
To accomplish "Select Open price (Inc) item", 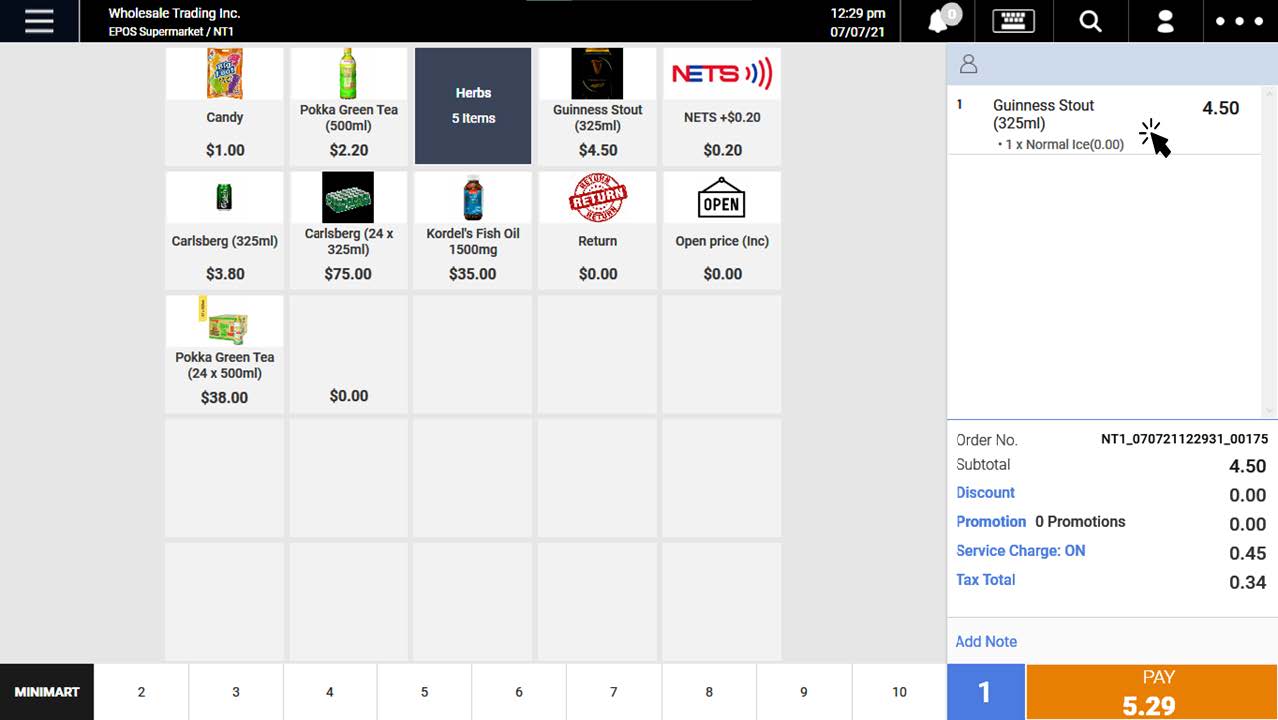I will pos(721,229).
